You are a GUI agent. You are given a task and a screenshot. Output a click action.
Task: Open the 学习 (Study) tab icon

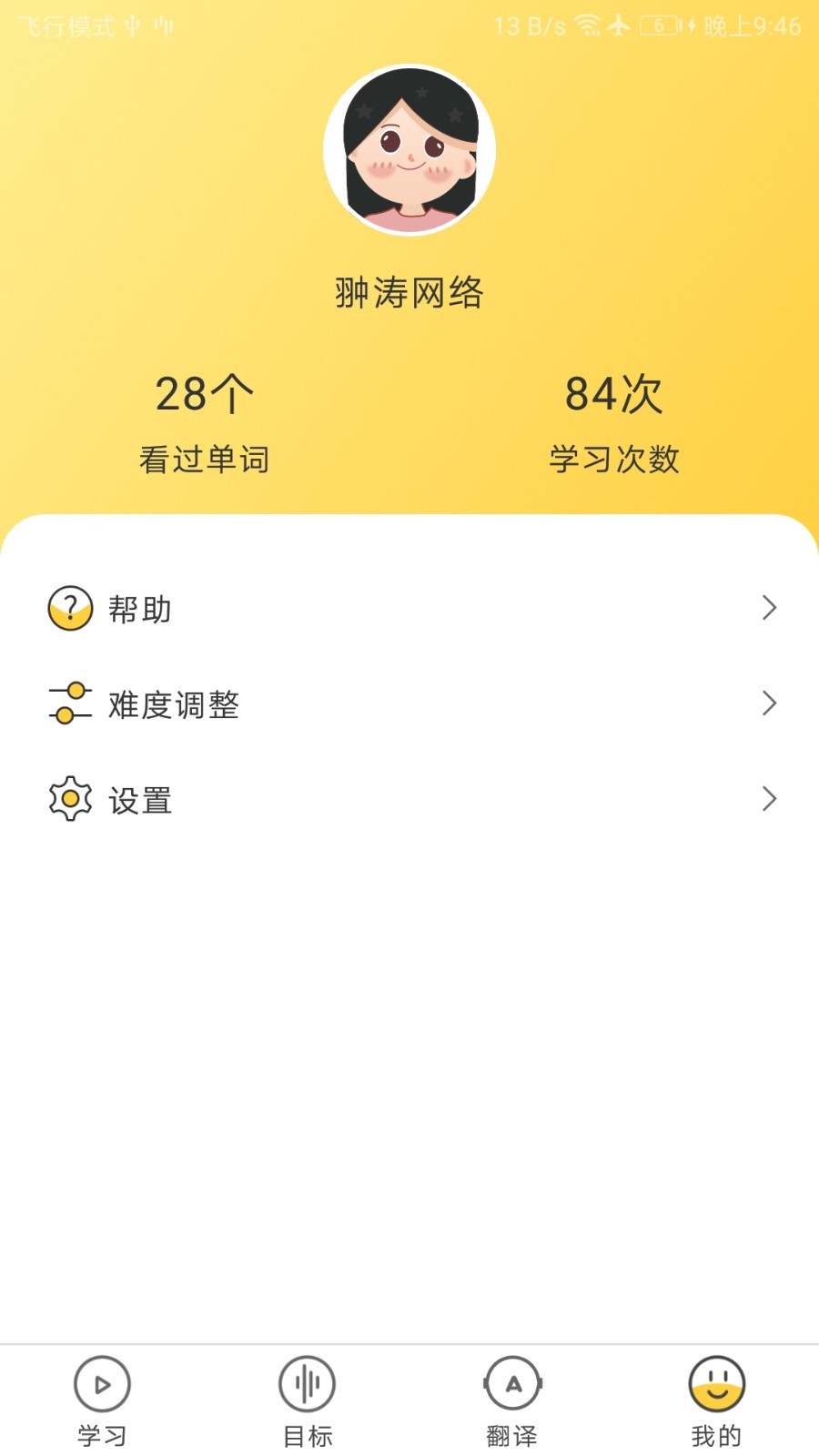102,1383
